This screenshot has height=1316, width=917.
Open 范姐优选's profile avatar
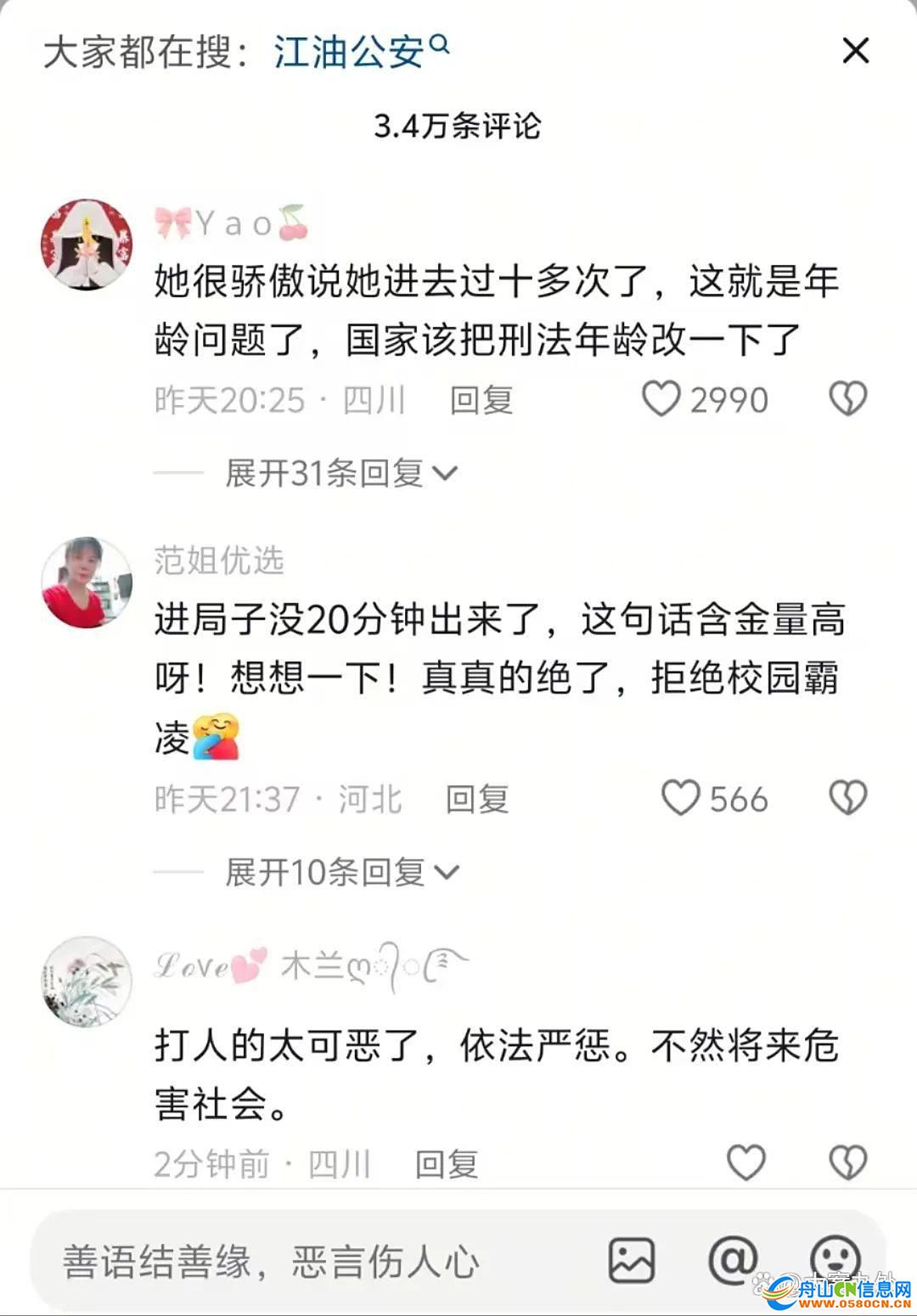[x=87, y=582]
